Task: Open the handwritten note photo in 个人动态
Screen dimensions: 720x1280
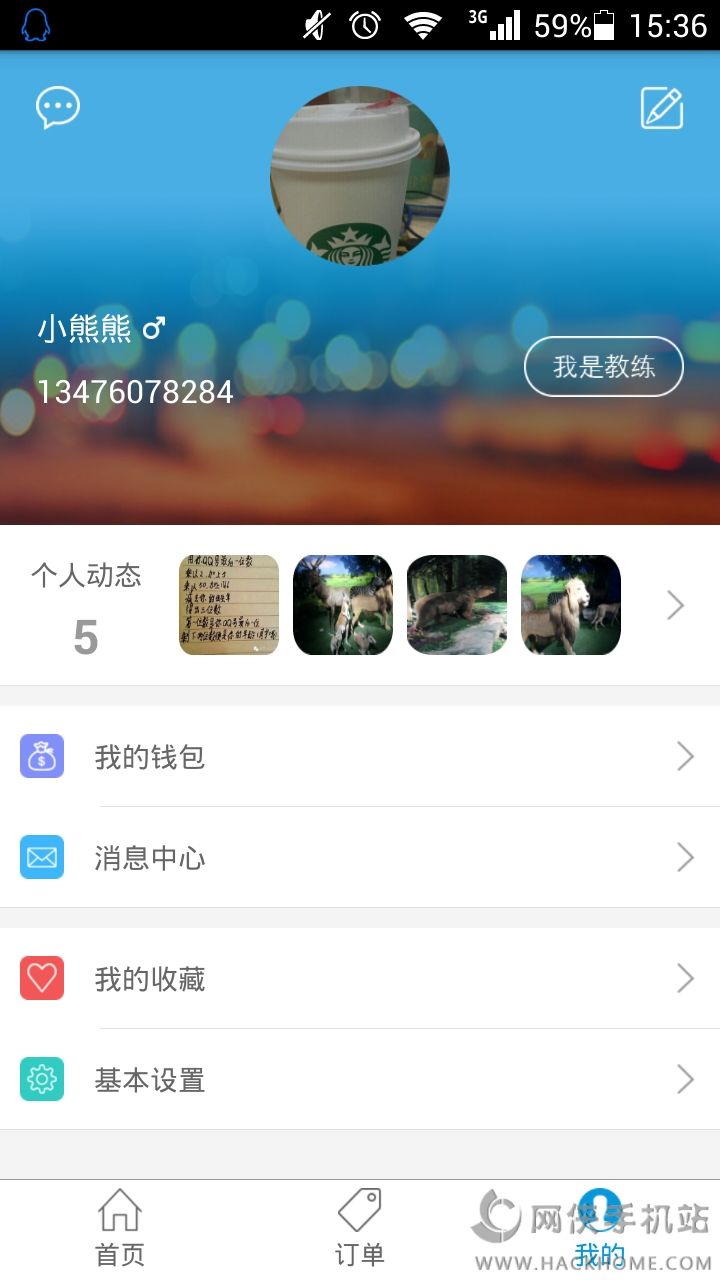Action: coord(229,605)
